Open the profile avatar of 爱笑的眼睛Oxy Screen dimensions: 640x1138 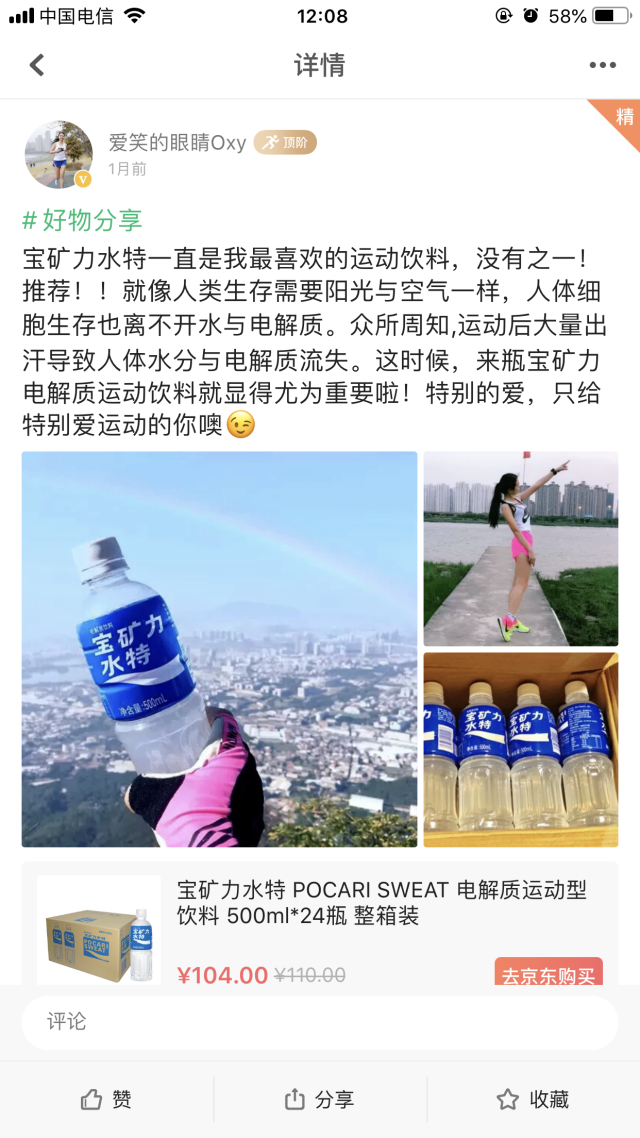point(58,155)
